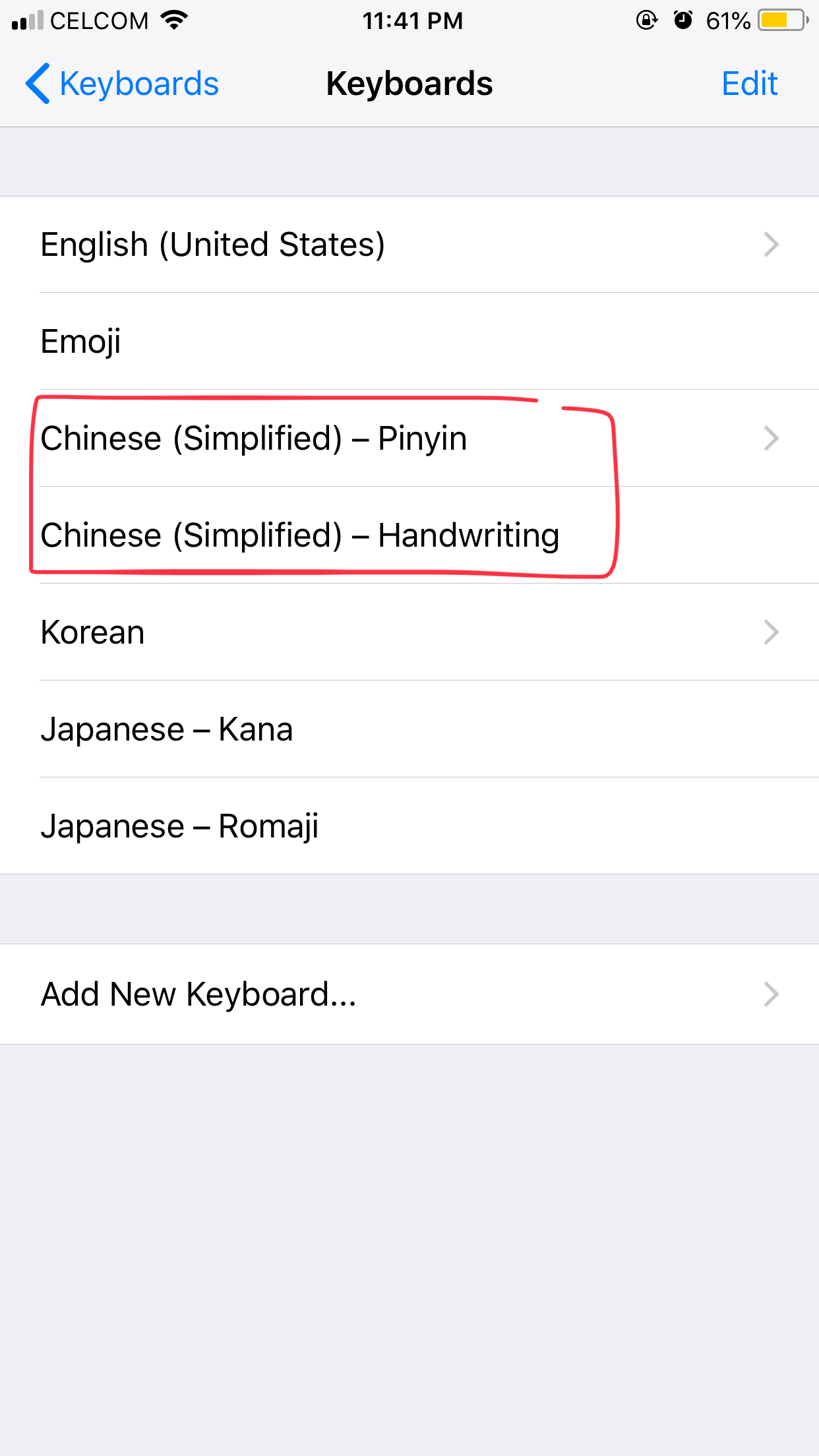Screen dimensions: 819x1456
Task: Go back to the previous Keyboards page
Action: tap(123, 84)
